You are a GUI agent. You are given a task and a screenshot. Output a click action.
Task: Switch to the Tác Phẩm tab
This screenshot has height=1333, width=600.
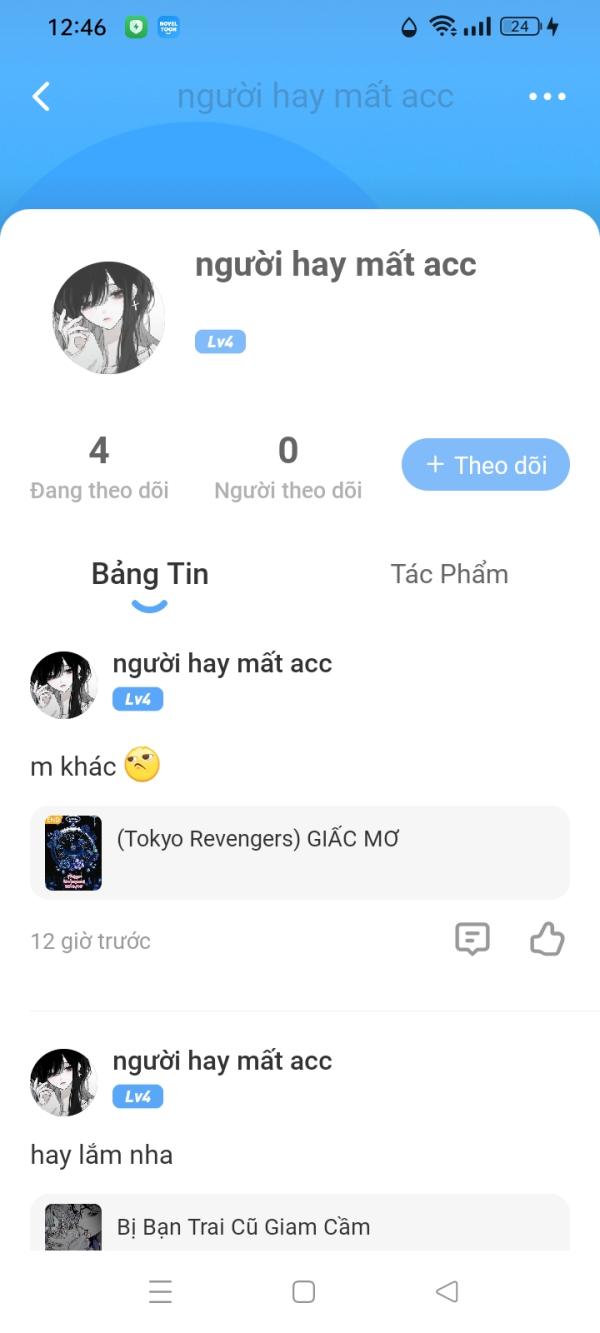(449, 574)
